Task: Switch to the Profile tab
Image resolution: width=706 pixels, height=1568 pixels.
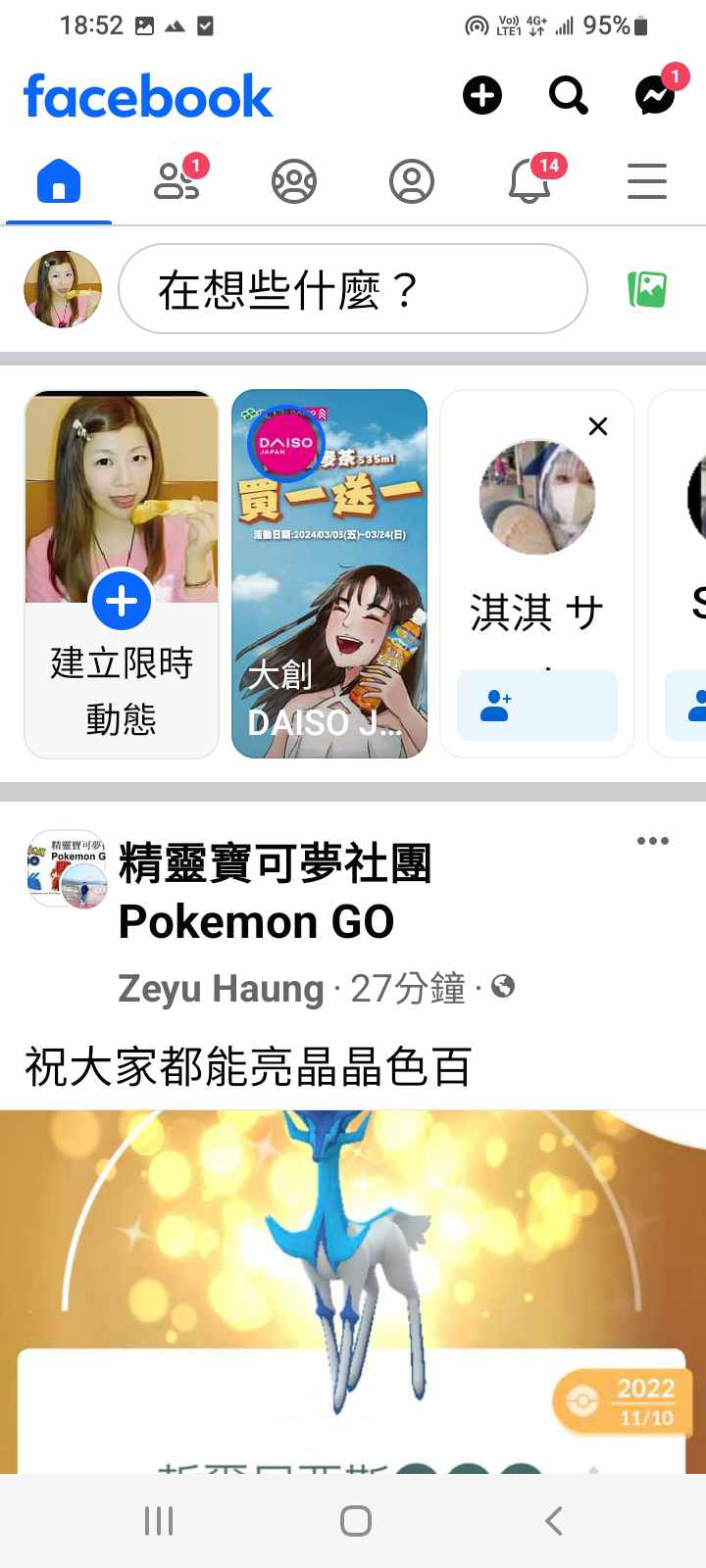Action: tap(412, 182)
